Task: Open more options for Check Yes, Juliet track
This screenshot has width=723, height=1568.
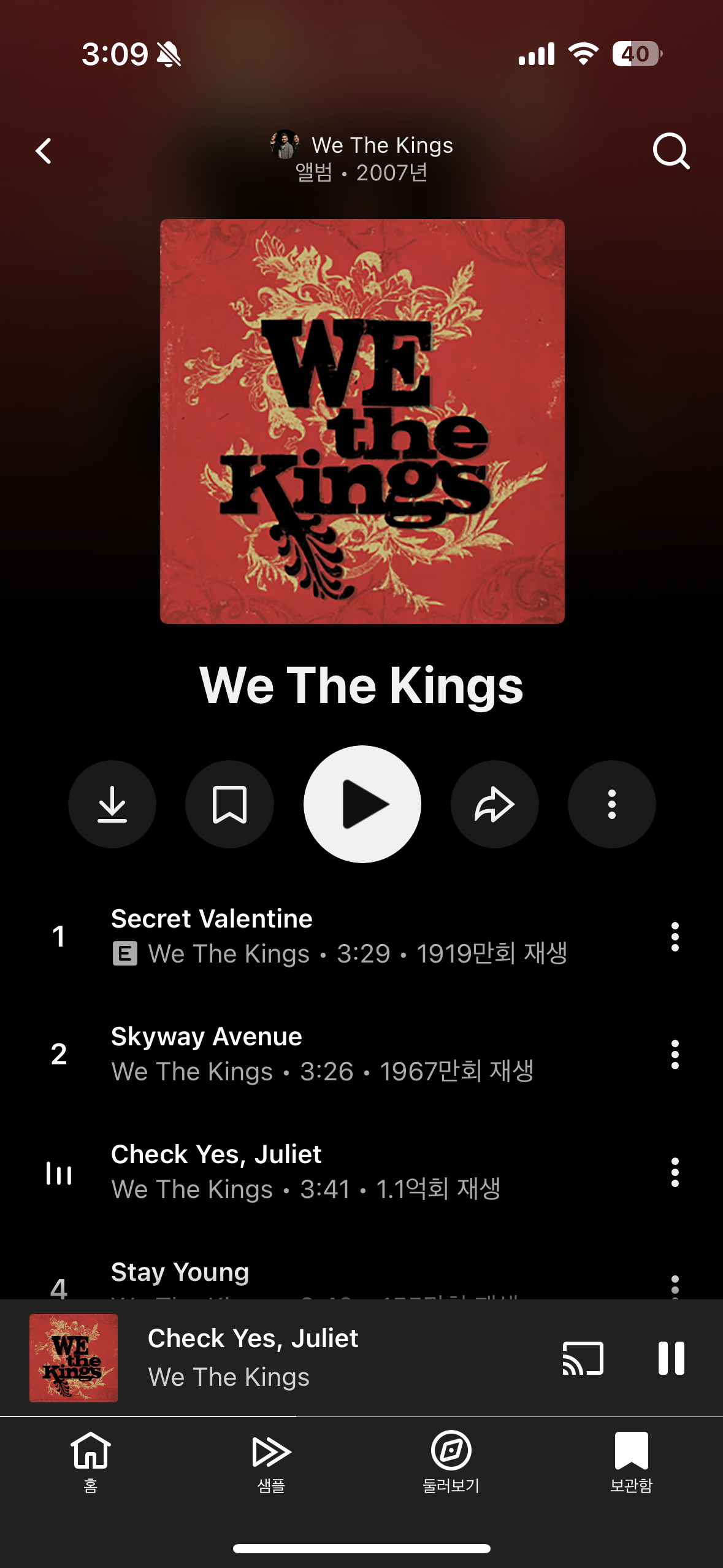Action: (x=675, y=1172)
